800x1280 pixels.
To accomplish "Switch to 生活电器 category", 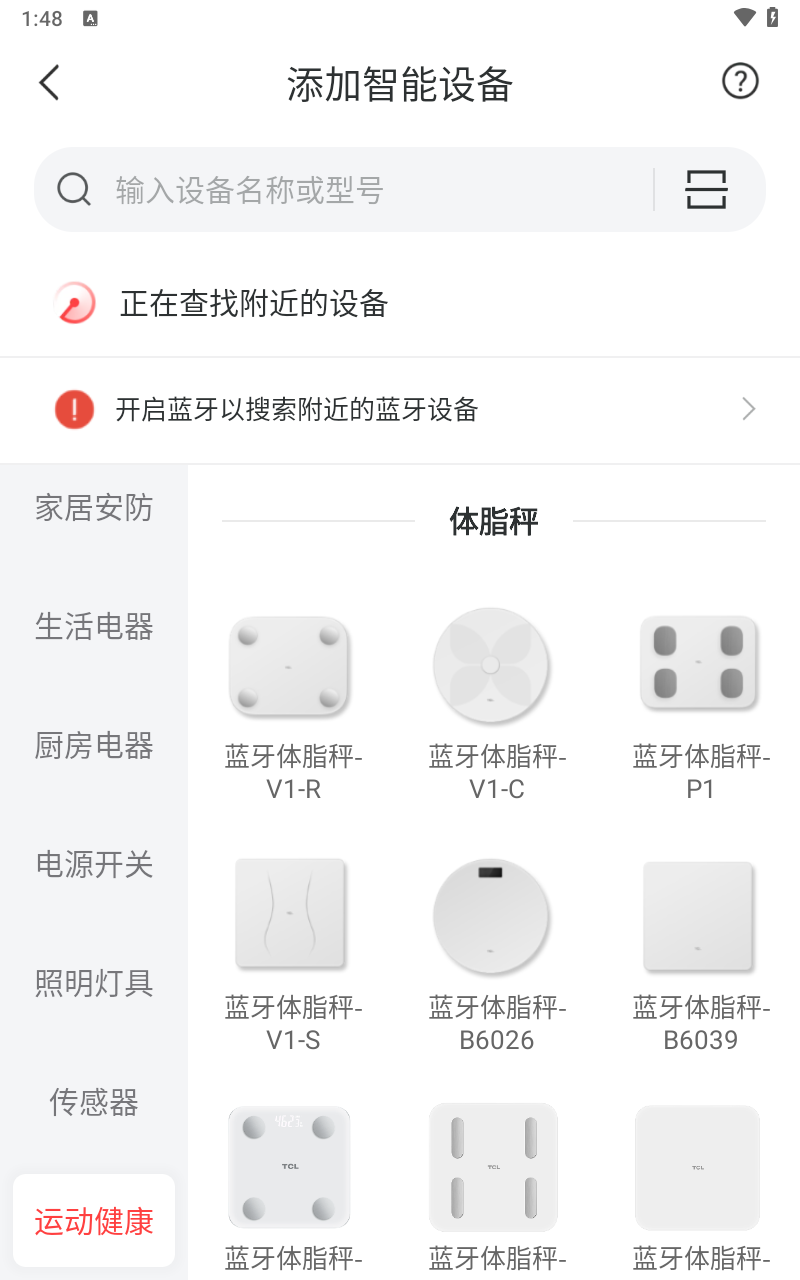I will (94, 627).
